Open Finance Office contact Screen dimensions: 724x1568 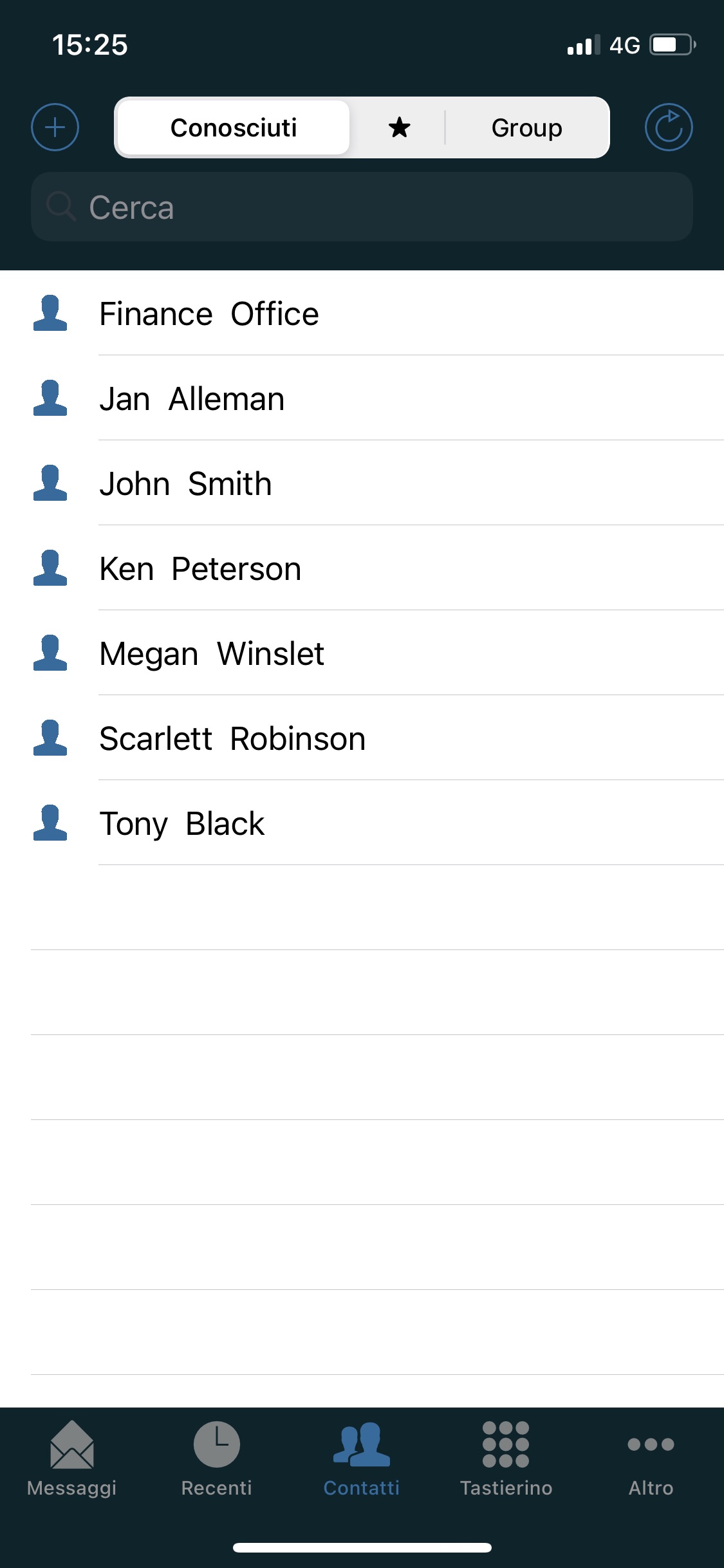click(209, 314)
